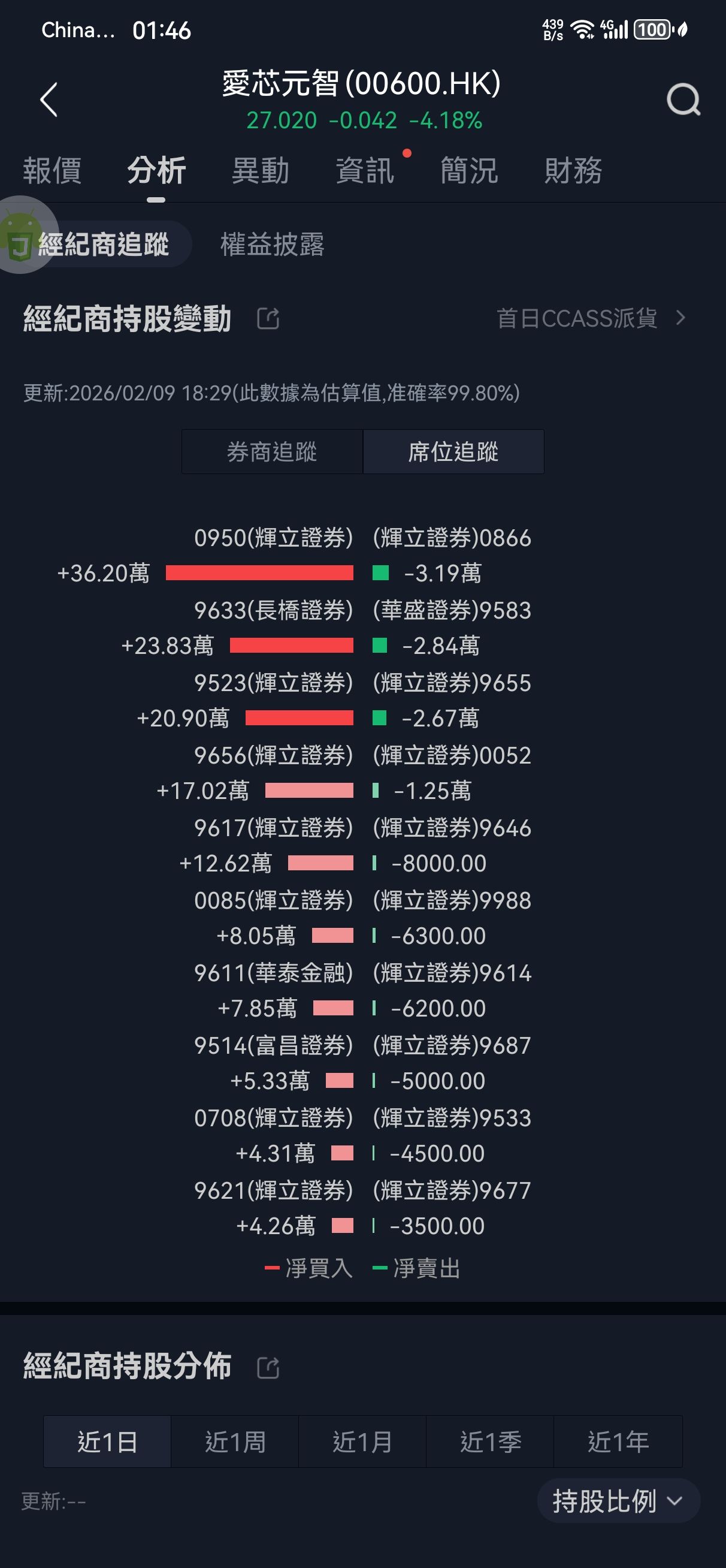Select the 權益披露 sub-tab
The image size is (726, 1568).
point(272,245)
